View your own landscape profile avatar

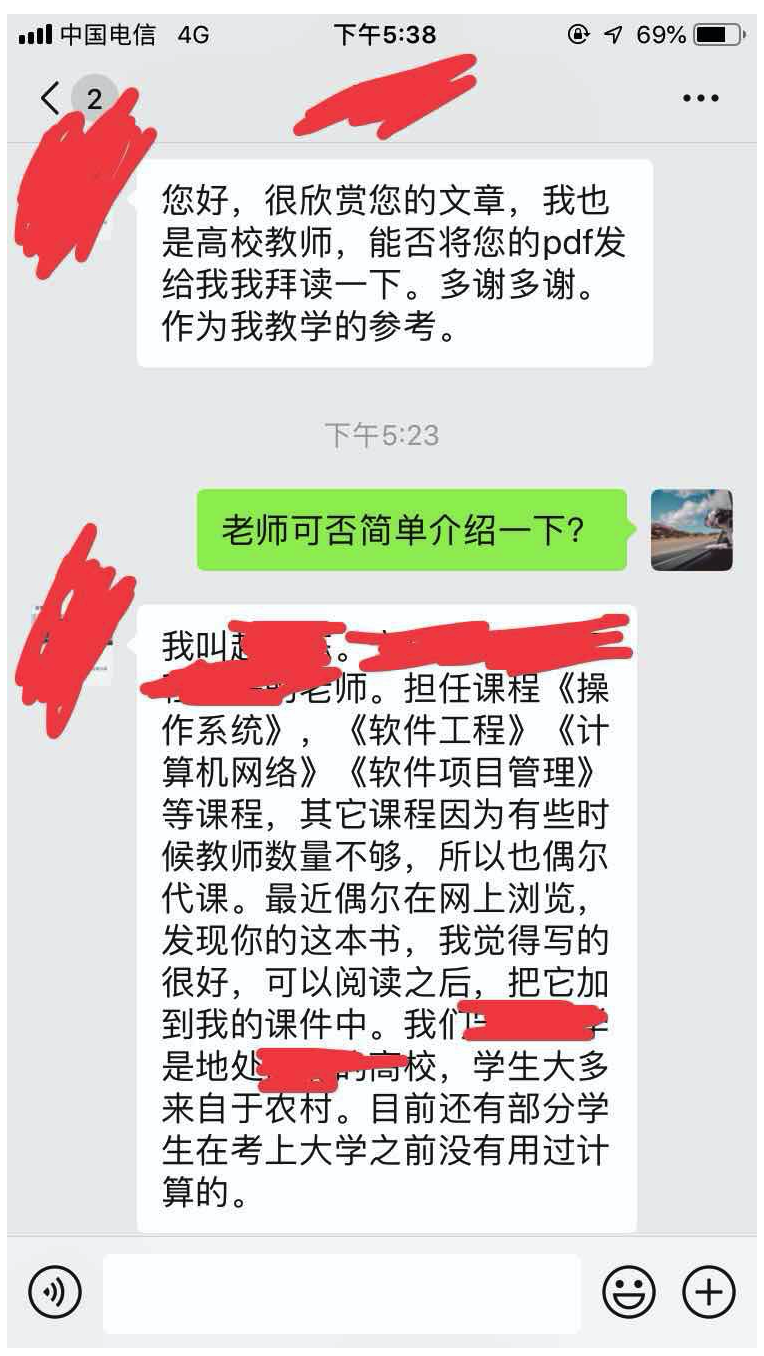coord(691,530)
